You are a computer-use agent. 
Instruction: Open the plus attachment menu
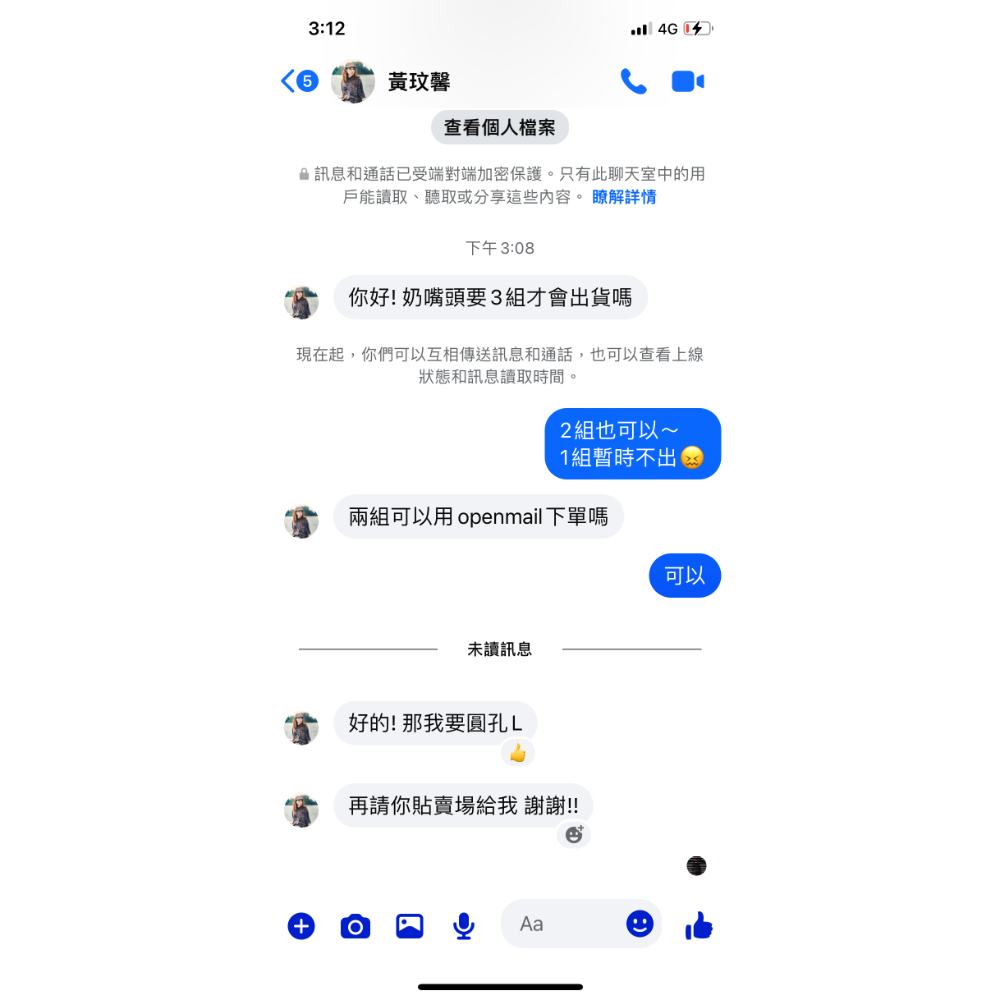pos(301,926)
